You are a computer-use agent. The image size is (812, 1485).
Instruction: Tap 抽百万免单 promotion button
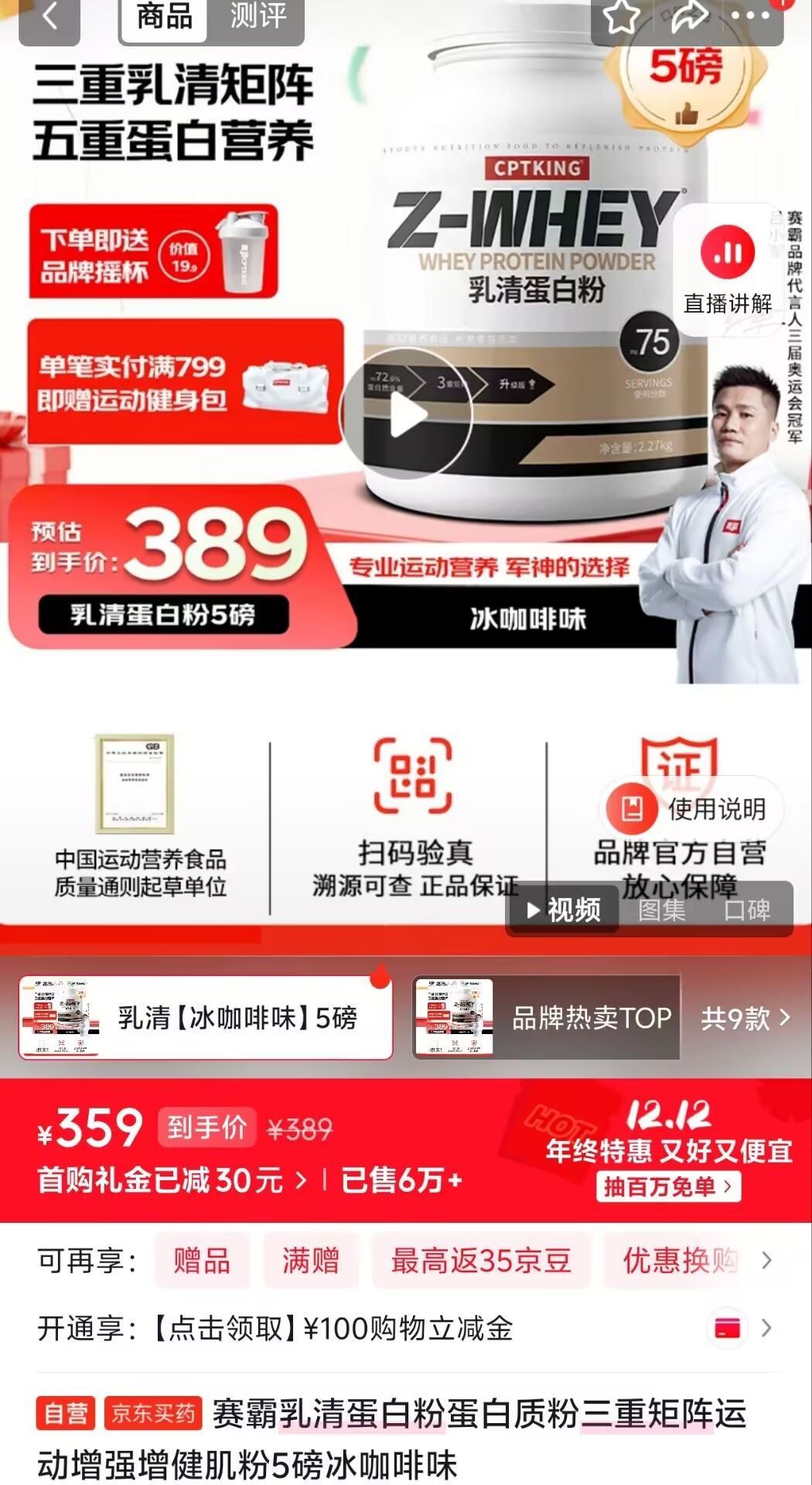point(667,1186)
